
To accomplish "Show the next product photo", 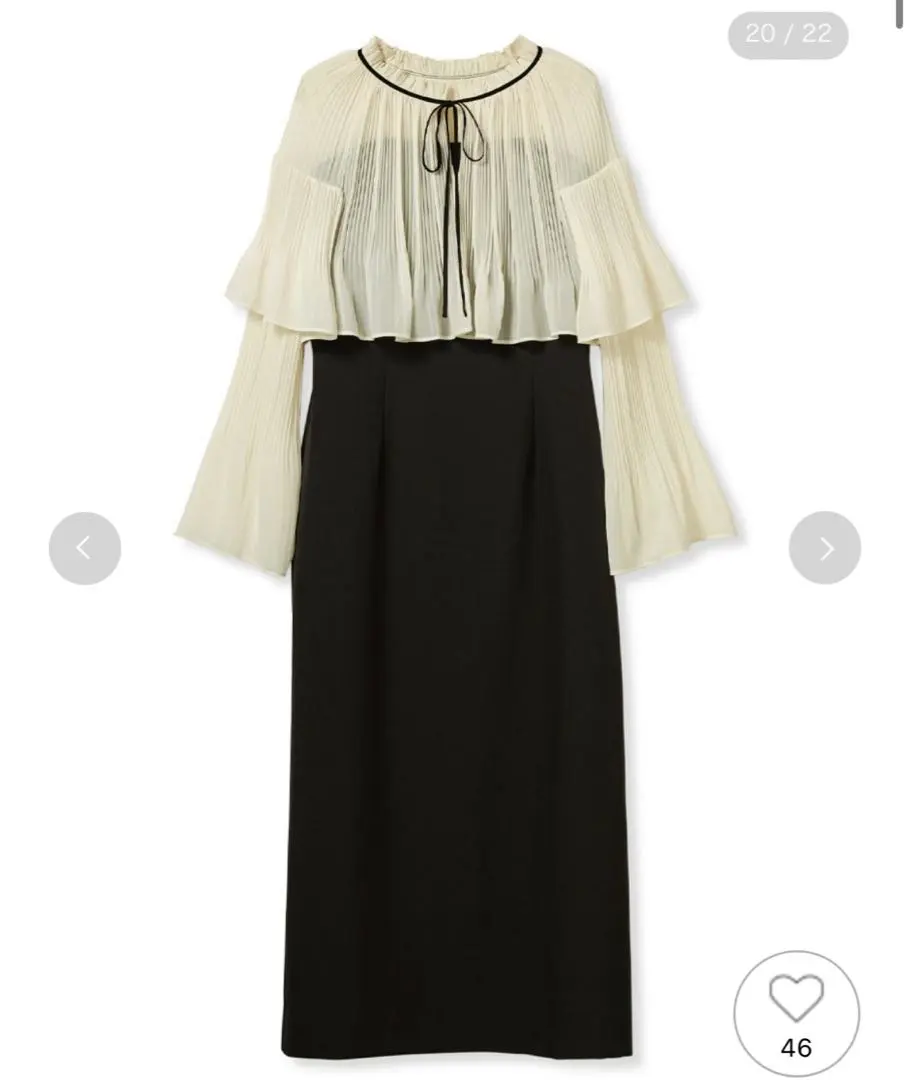I will pyautogui.click(x=825, y=547).
